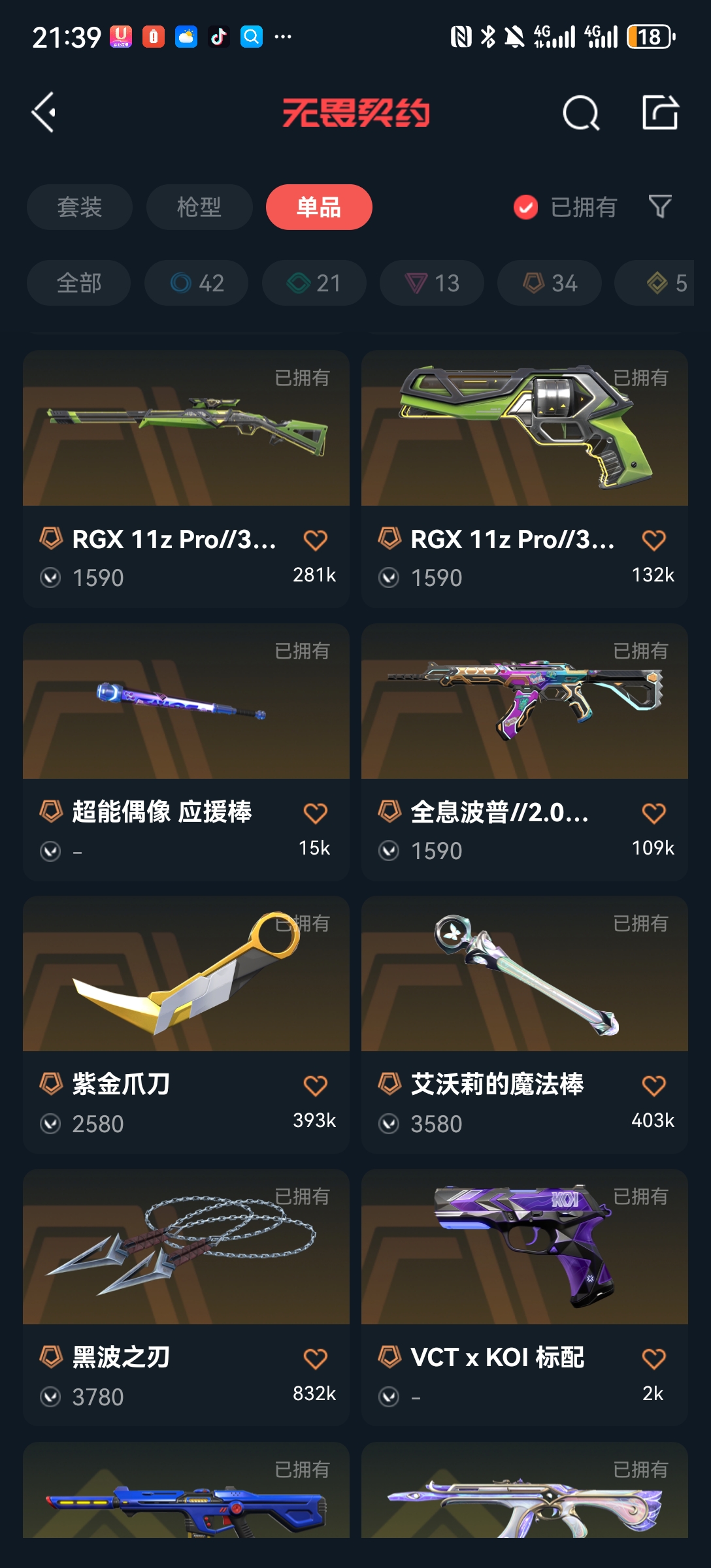This screenshot has width=711, height=1568.
Task: Open the VCT x KOI 标配 card
Action: tap(525, 1298)
